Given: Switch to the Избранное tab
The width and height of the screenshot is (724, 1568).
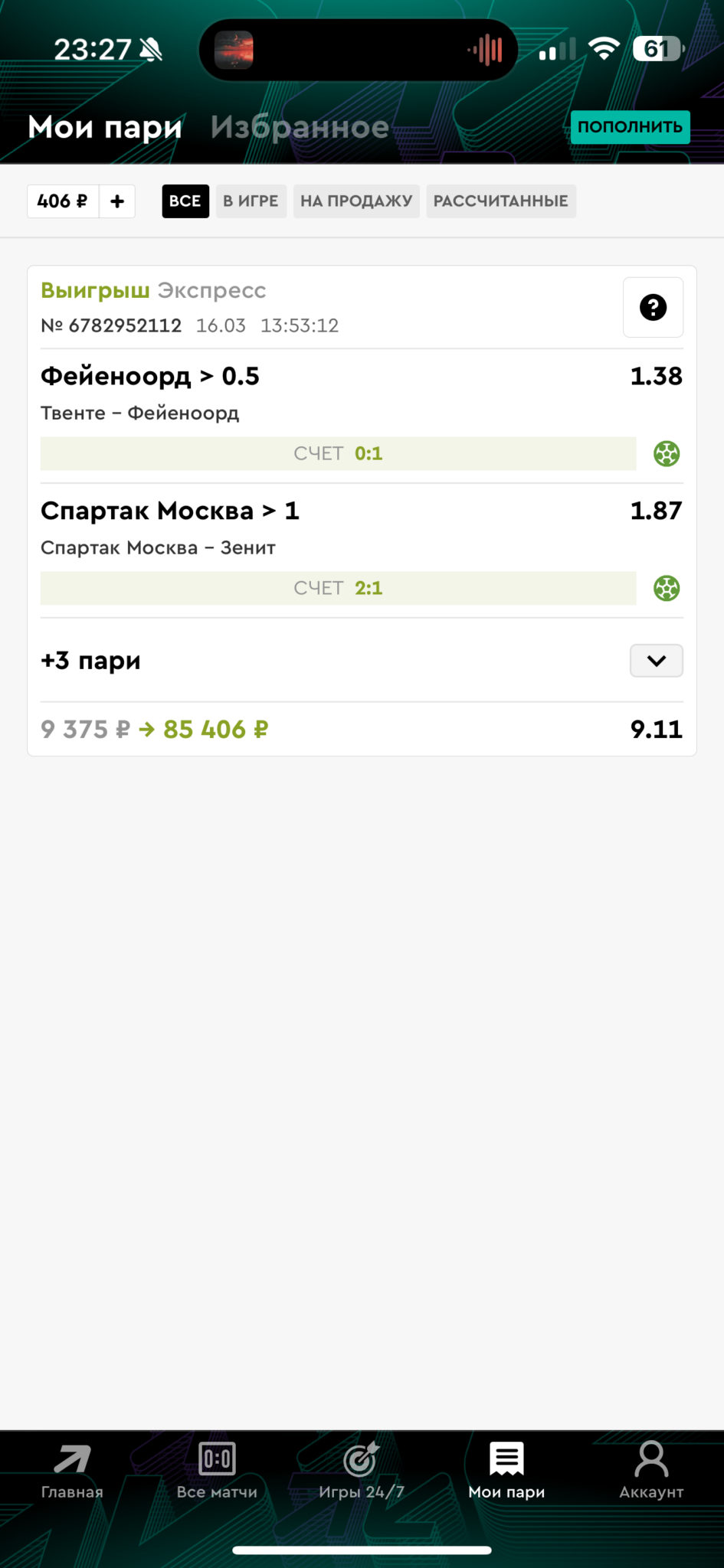Looking at the screenshot, I should coord(300,127).
